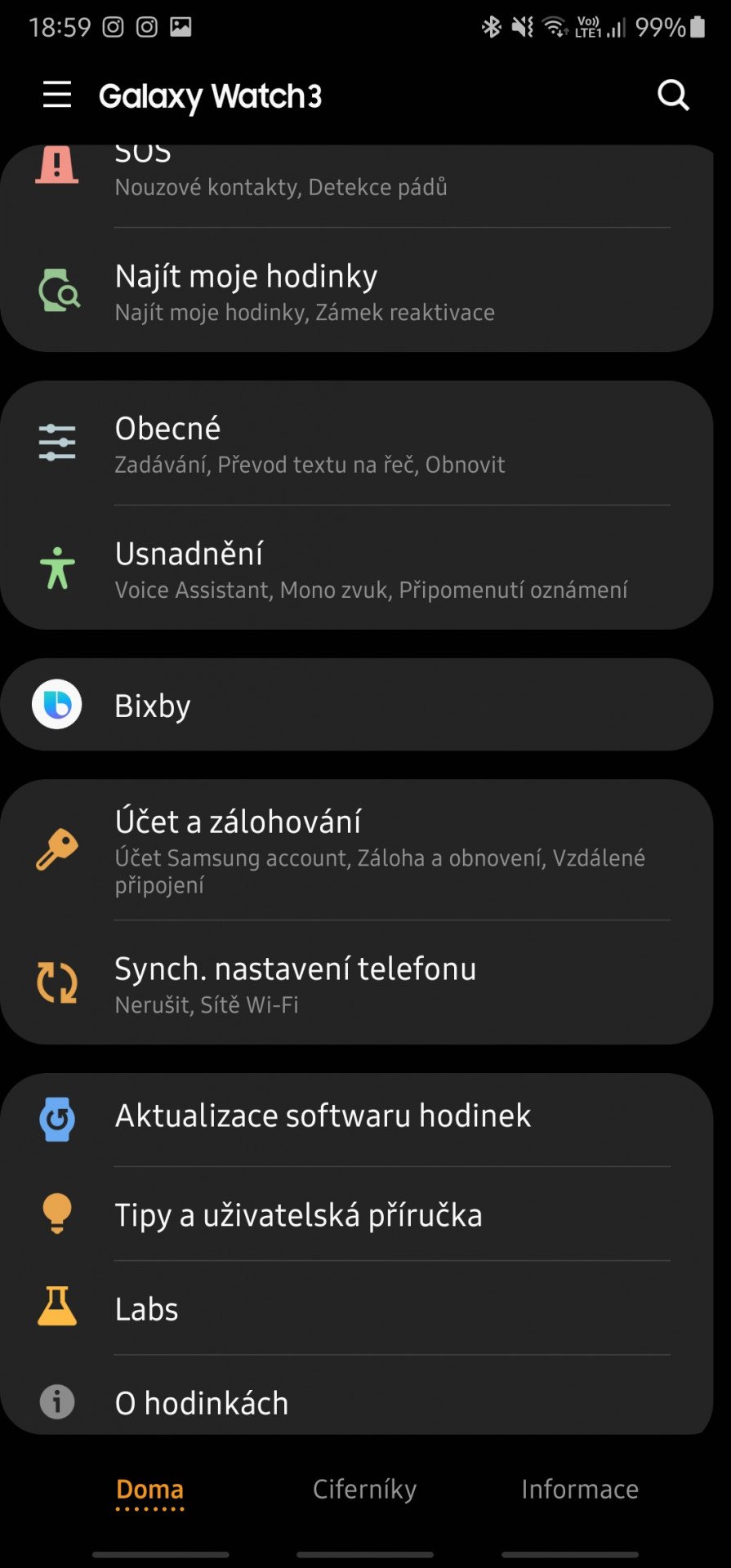Open Bixby settings
The image size is (731, 1568).
pyautogui.click(x=357, y=705)
